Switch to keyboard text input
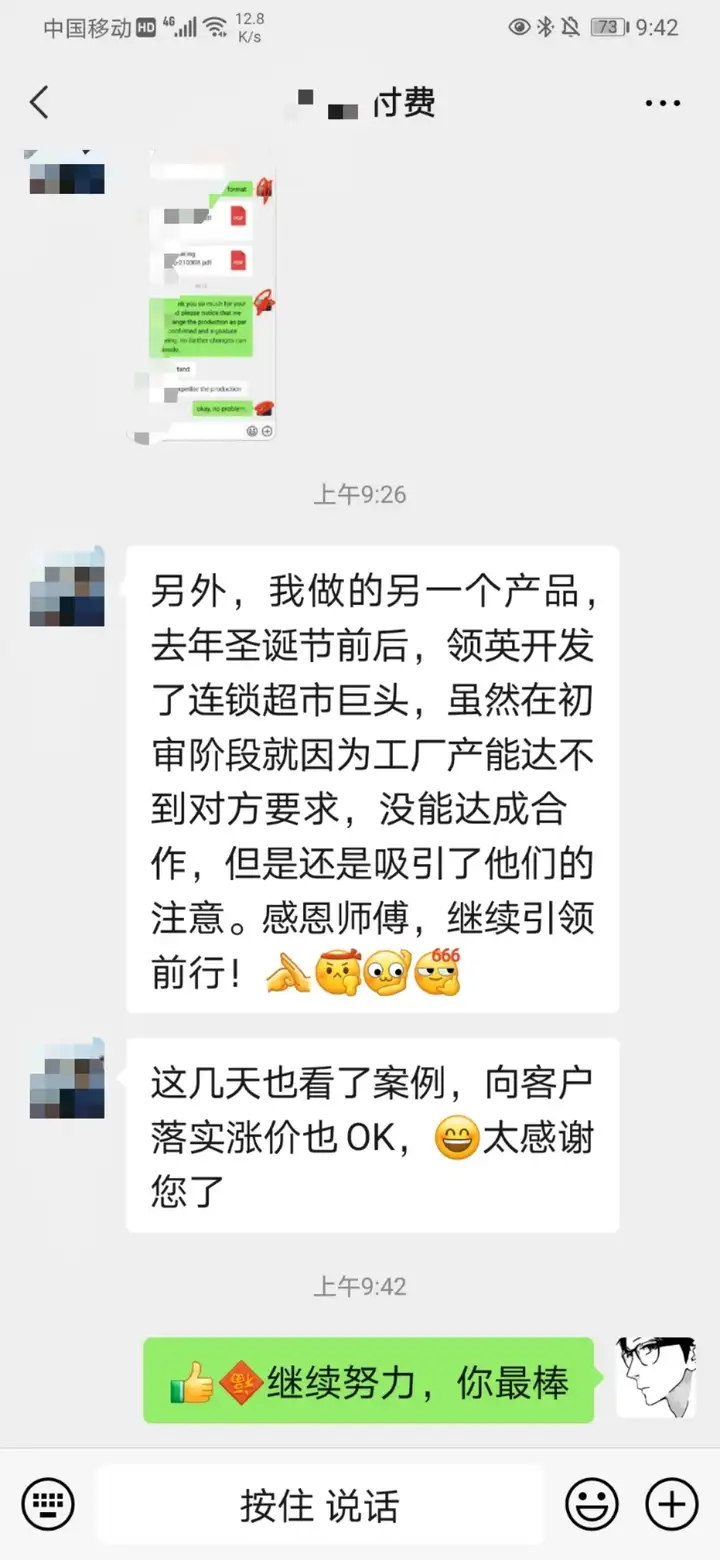This screenshot has height=1560, width=720. [47, 1504]
